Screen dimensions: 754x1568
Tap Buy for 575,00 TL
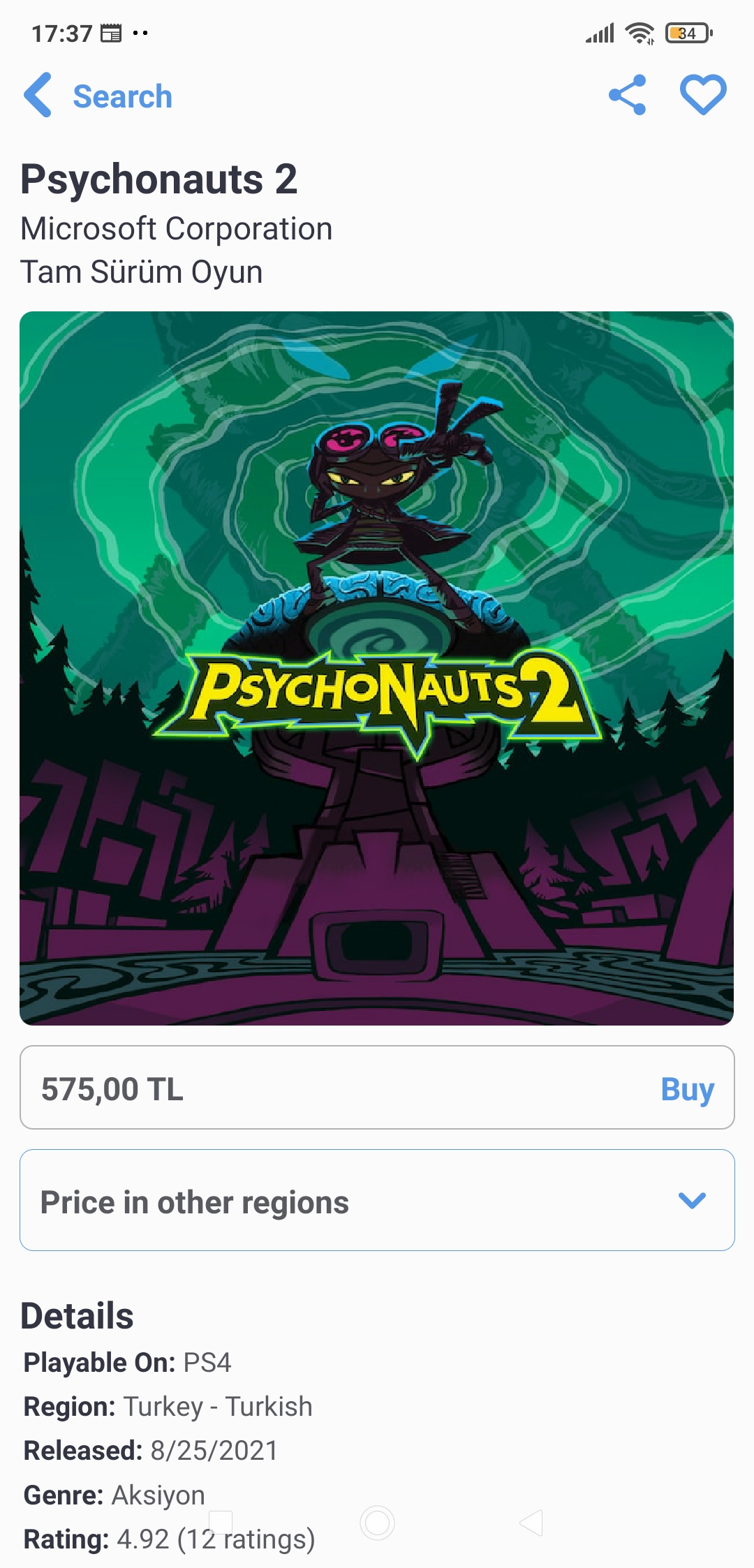pos(687,1089)
